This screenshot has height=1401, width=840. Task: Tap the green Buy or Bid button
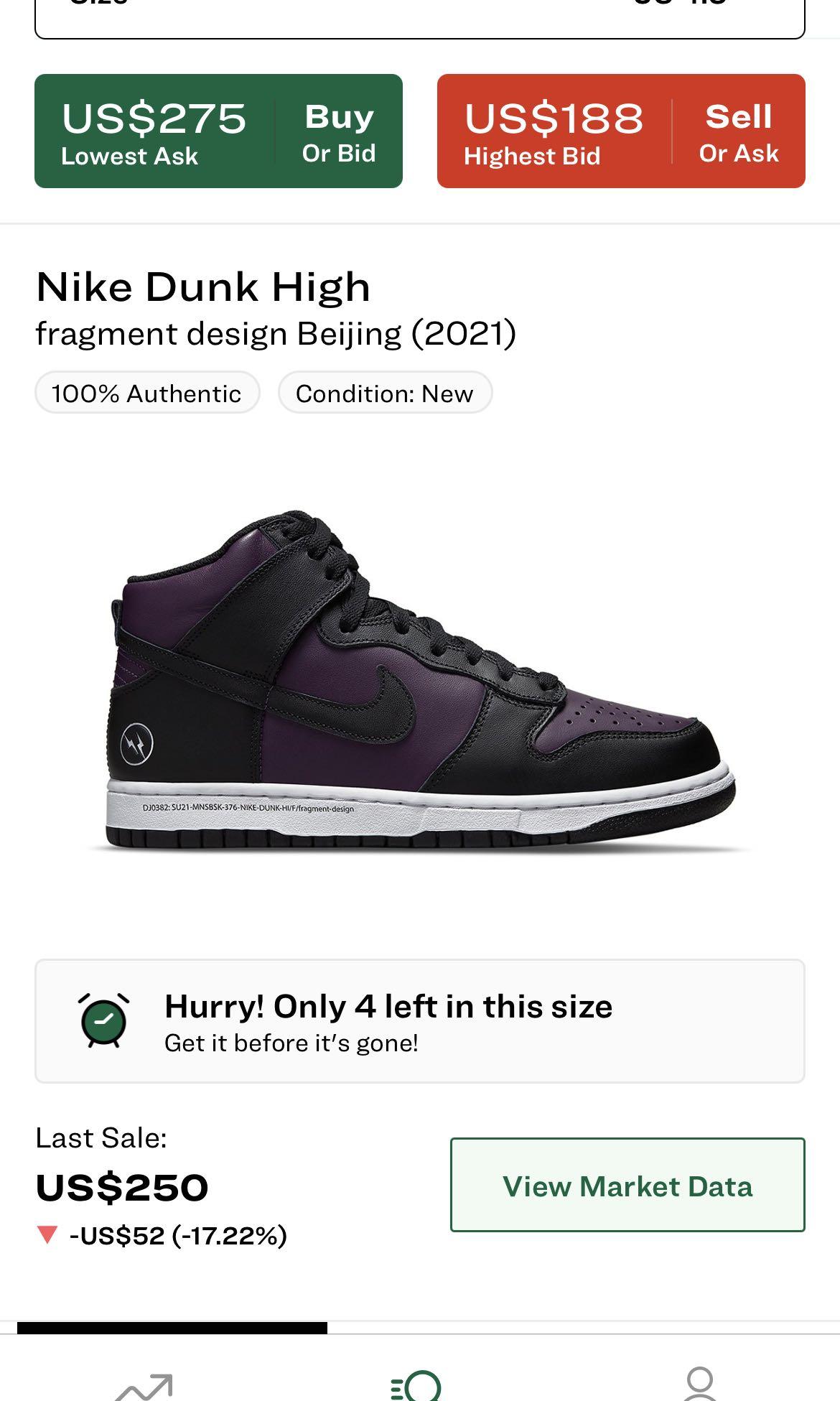[x=218, y=131]
